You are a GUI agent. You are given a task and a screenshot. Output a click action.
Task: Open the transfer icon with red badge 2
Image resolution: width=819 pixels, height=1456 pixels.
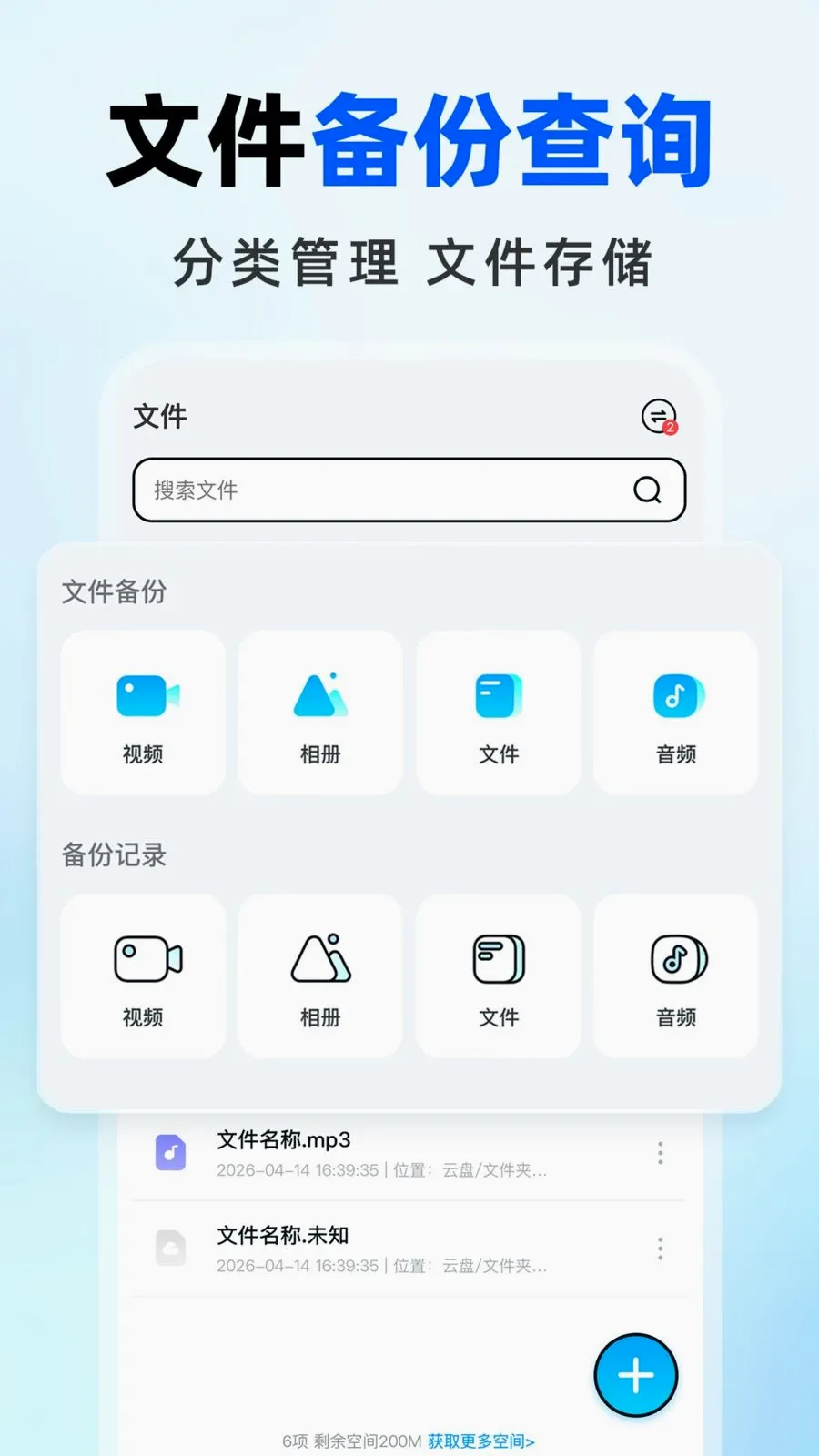tap(657, 417)
